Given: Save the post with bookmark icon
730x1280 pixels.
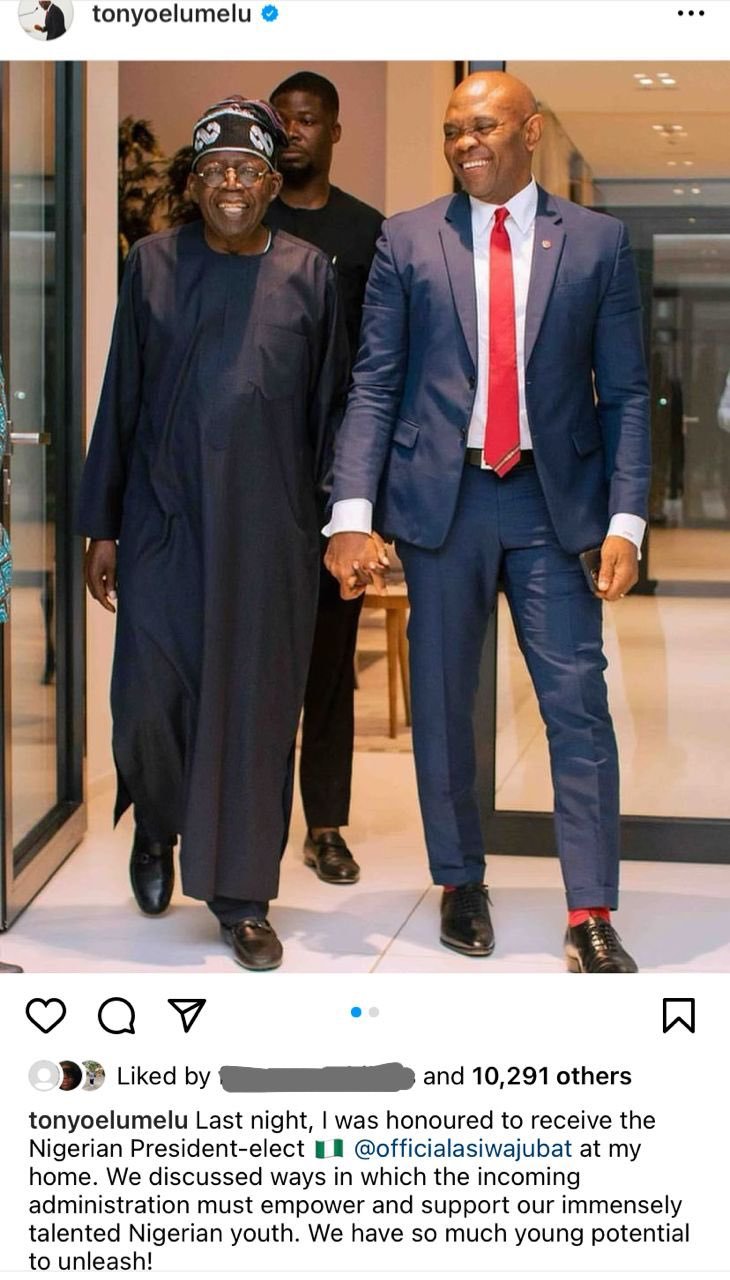Looking at the screenshot, I should click(678, 1015).
